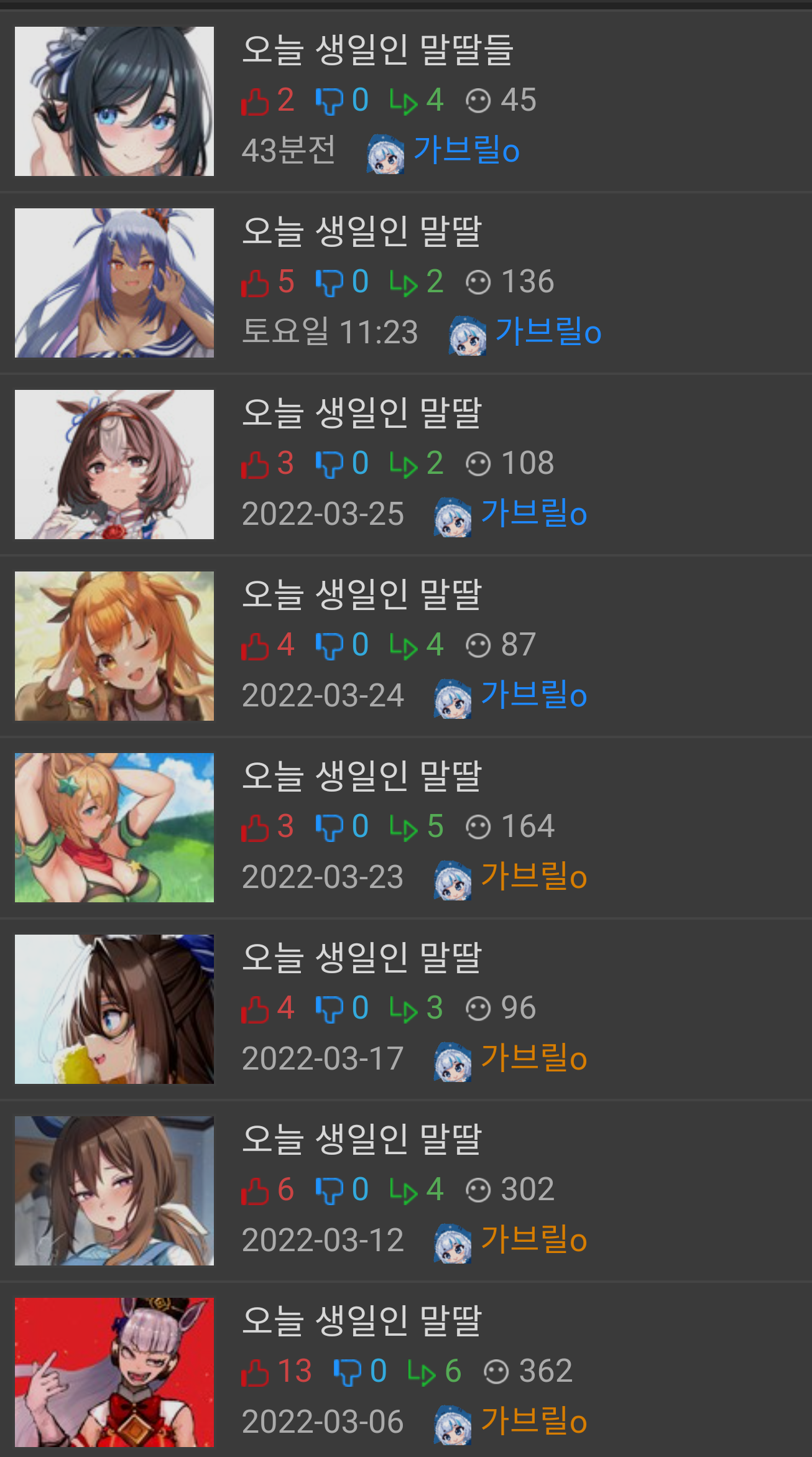Tap author 가브릴o on the 2022-03-12 post

[x=533, y=1240]
